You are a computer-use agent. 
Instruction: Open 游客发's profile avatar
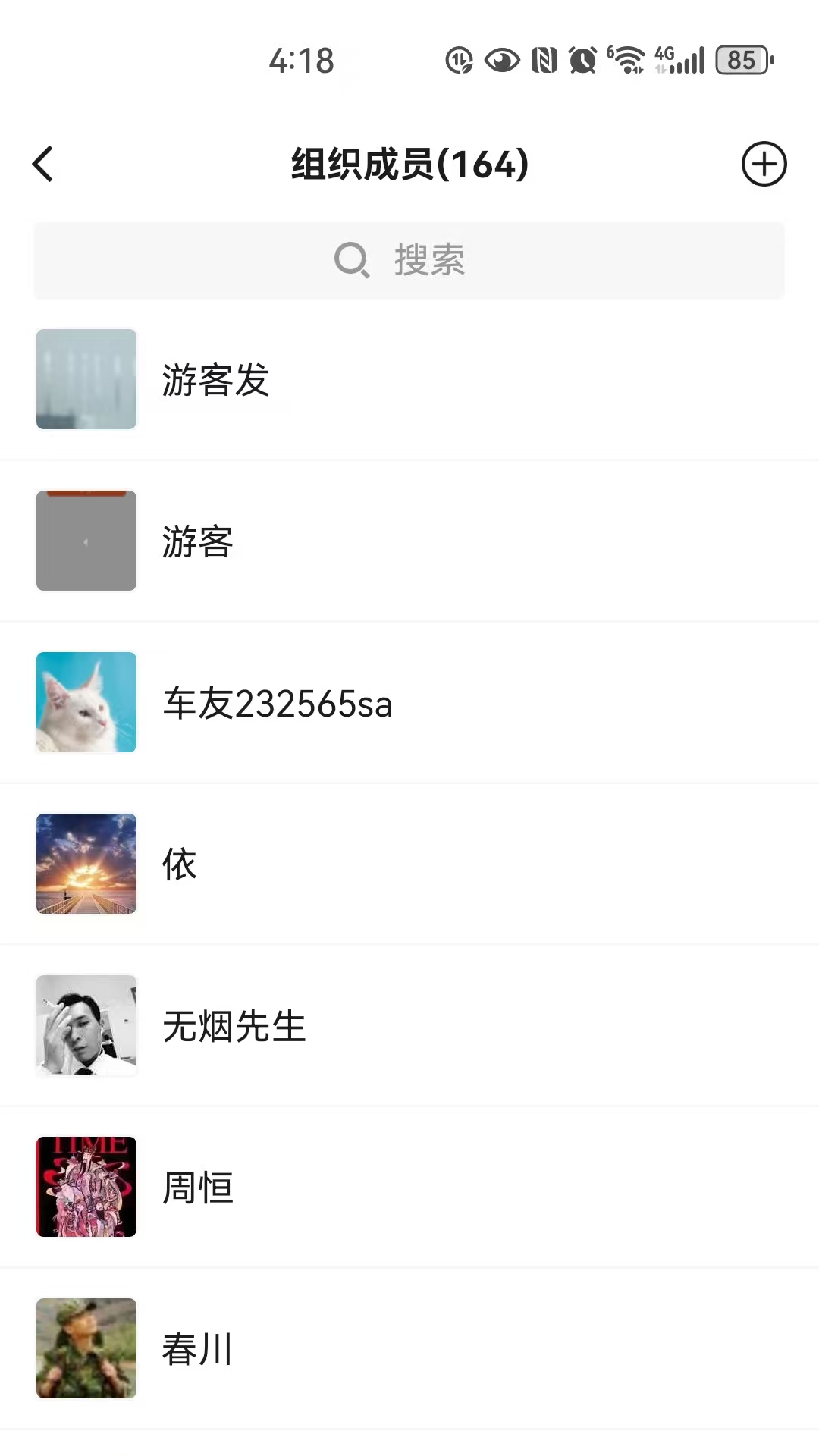coord(86,379)
